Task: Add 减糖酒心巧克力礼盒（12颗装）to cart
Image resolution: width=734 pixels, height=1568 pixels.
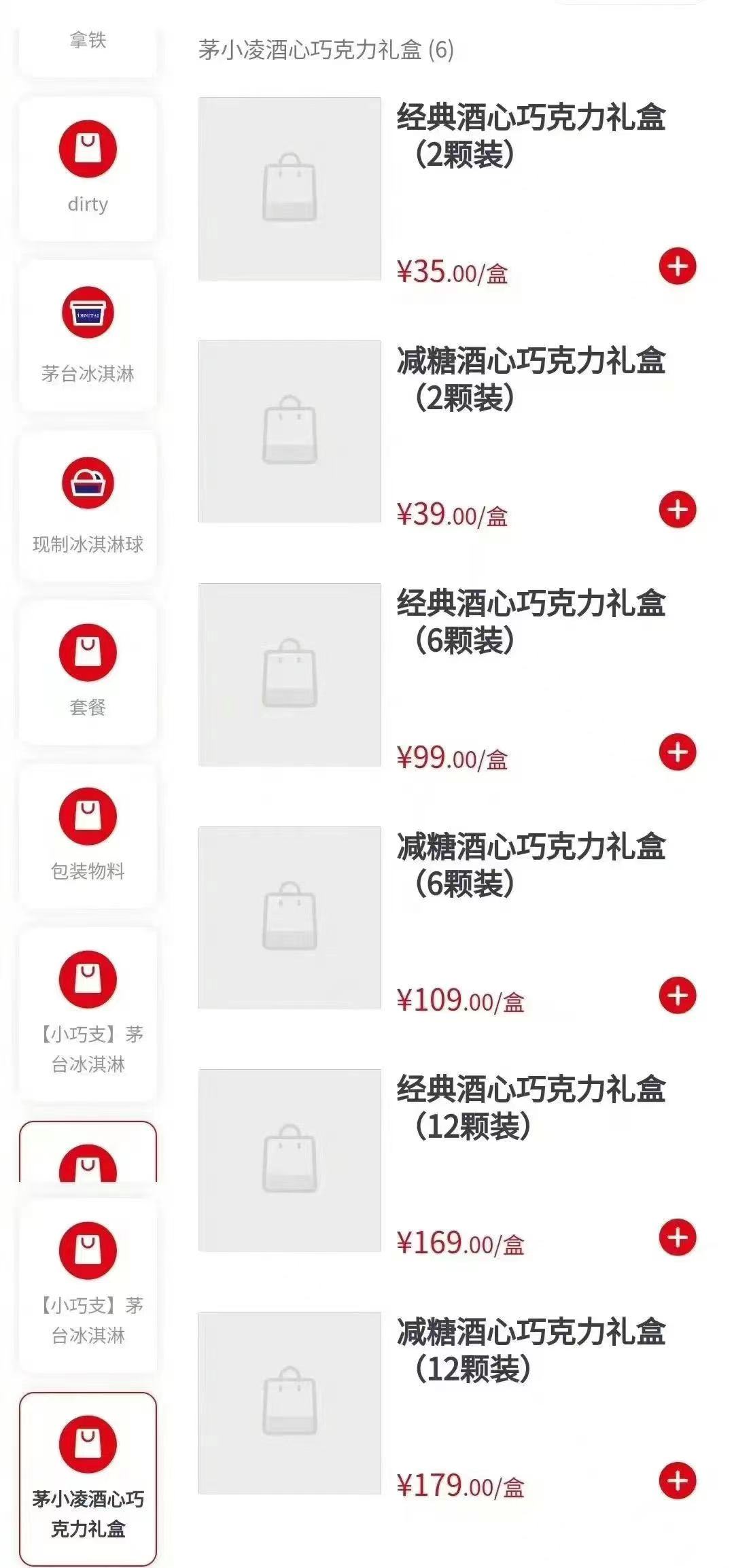Action: (x=678, y=1481)
